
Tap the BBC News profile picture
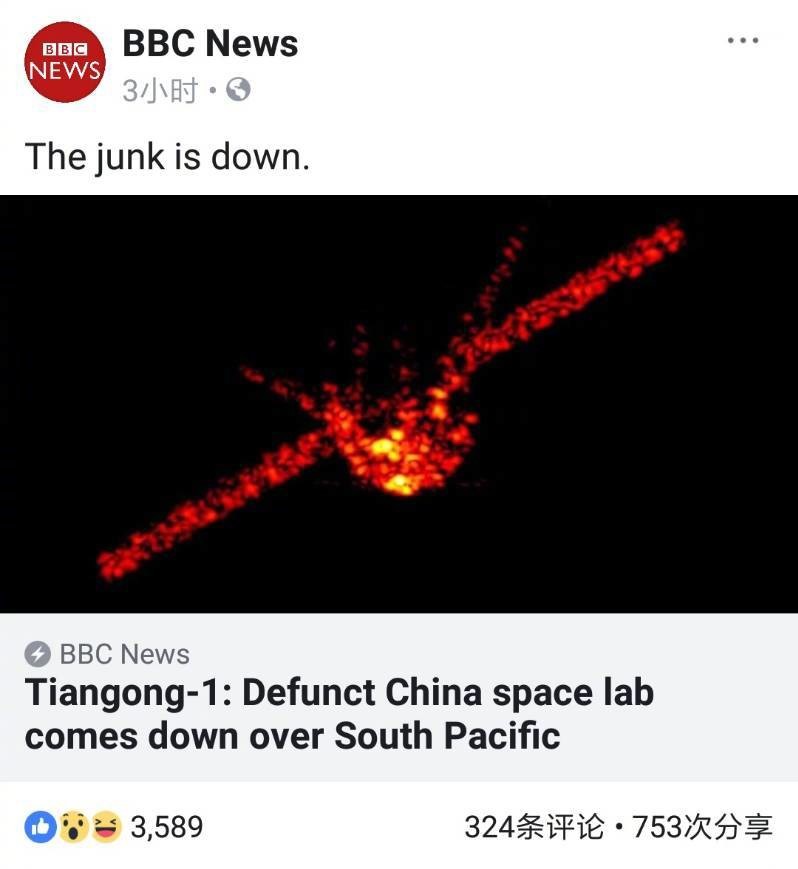point(64,63)
